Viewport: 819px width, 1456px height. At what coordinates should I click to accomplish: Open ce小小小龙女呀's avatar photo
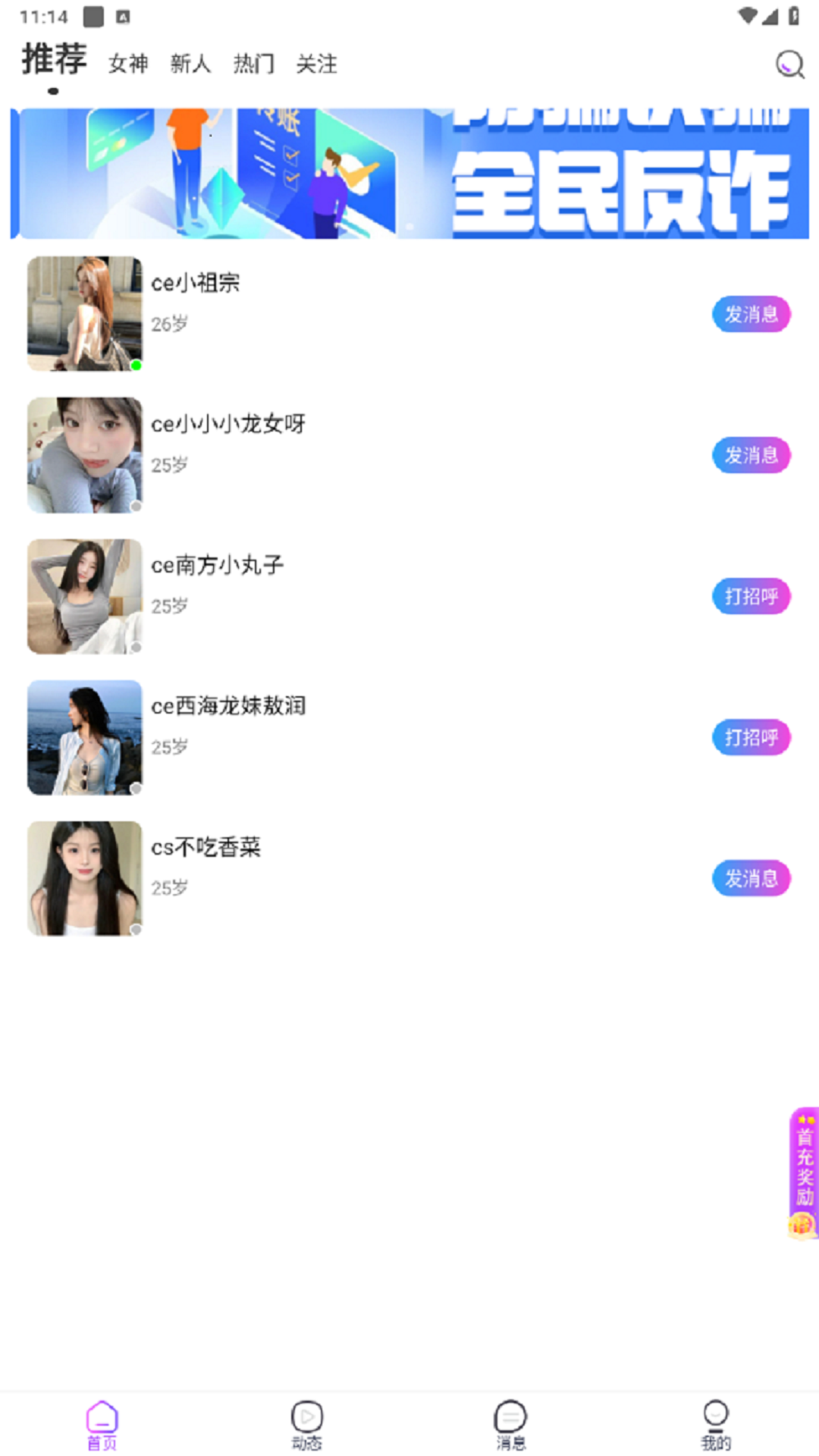84,455
